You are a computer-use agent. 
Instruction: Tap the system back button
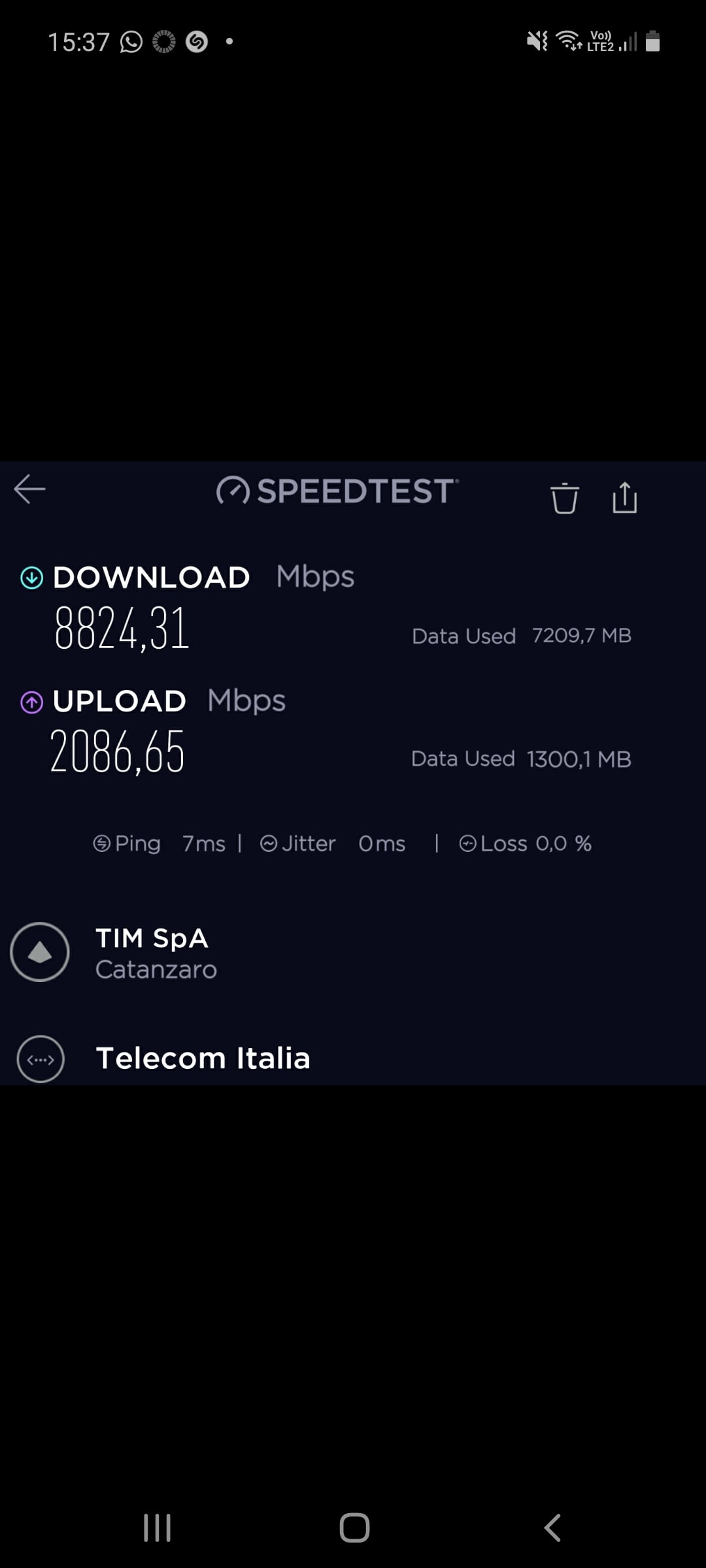coord(552,1527)
